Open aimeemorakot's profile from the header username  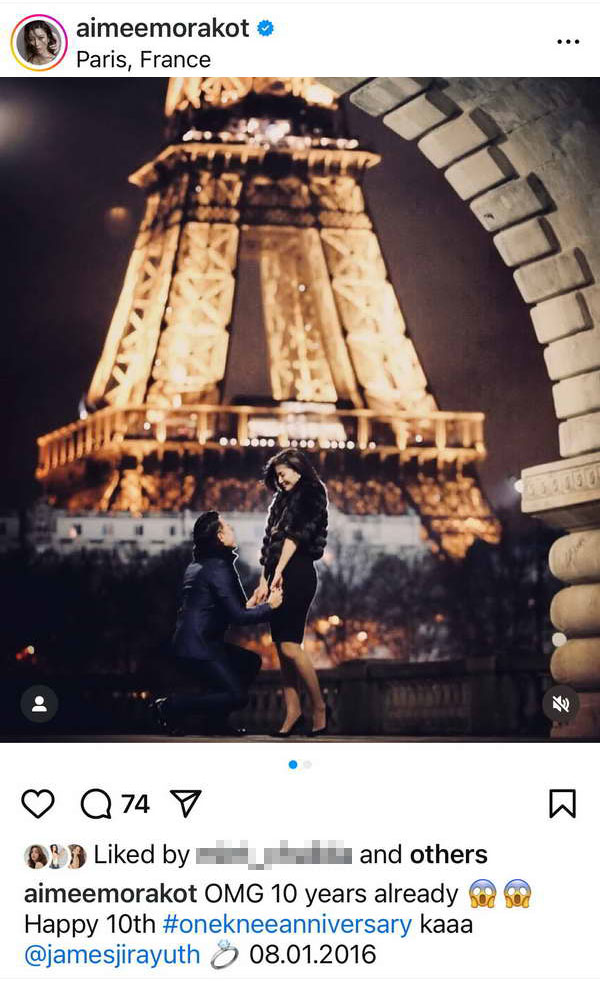point(162,28)
